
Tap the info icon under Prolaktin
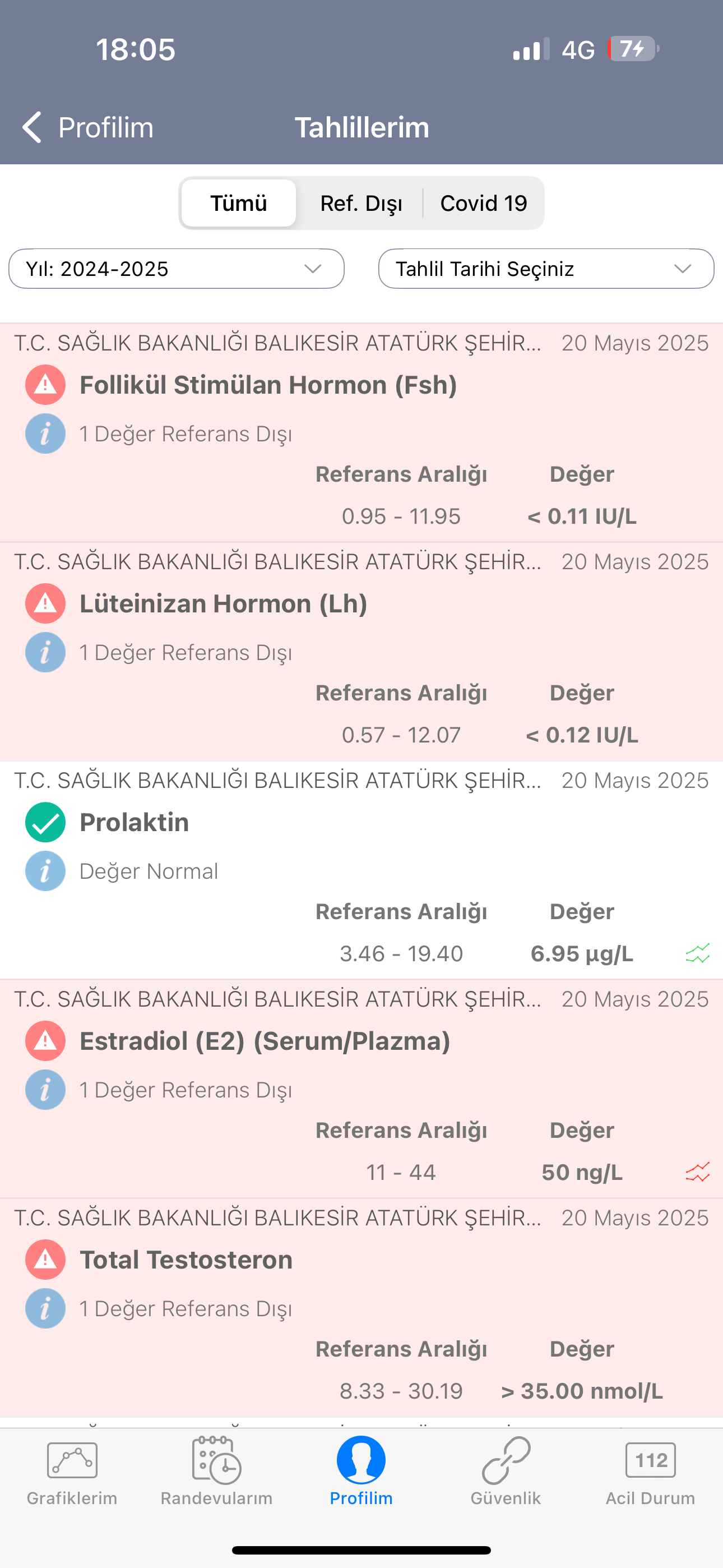(45, 871)
